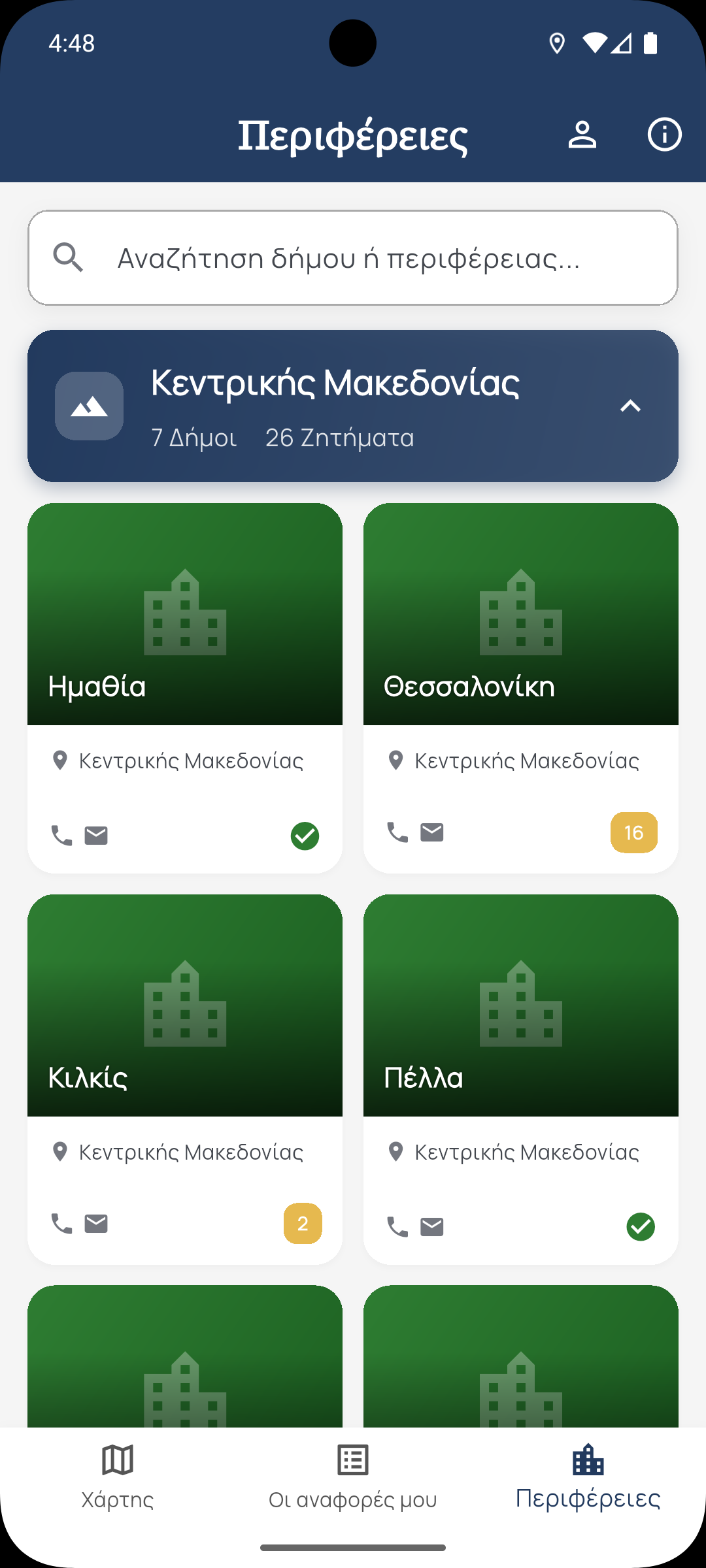Call the Πέλλα municipality by phone icon
Image resolution: width=706 pixels, height=1568 pixels.
397,1227
